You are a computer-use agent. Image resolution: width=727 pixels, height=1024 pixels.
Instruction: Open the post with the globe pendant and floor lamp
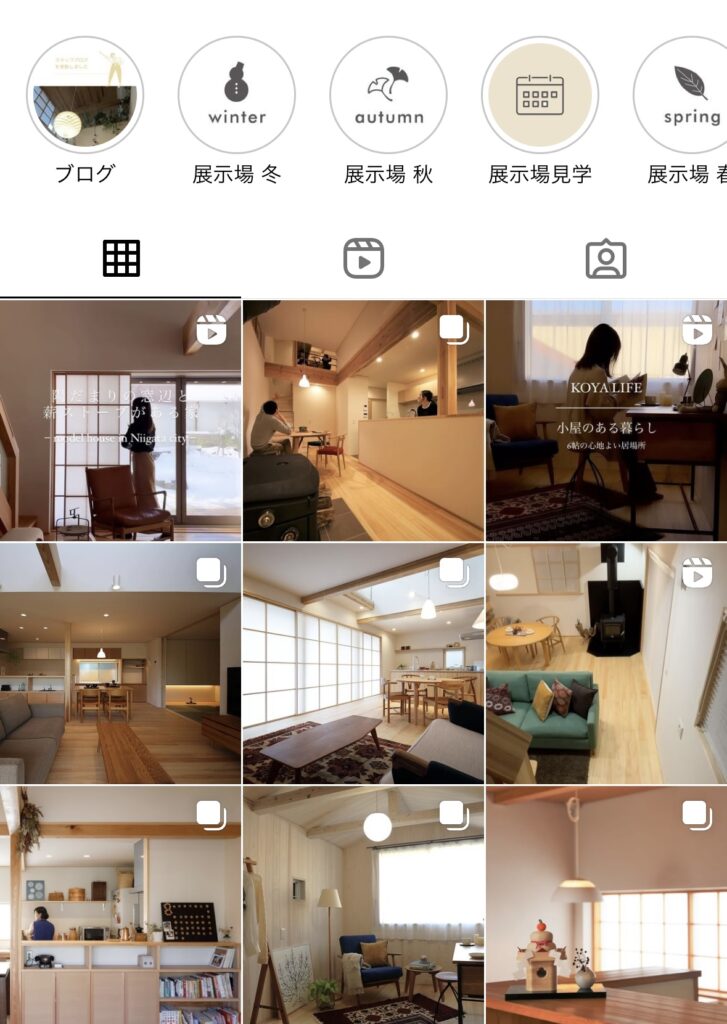click(363, 905)
